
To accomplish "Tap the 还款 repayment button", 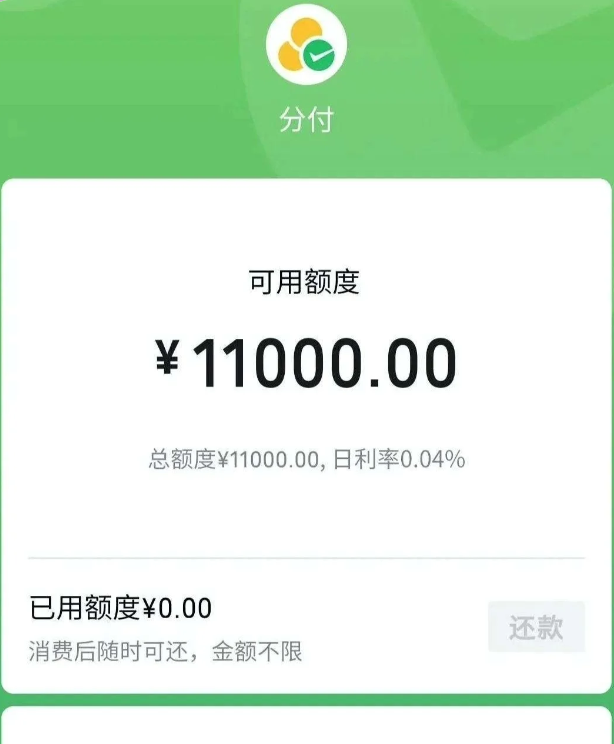I will 536,628.
